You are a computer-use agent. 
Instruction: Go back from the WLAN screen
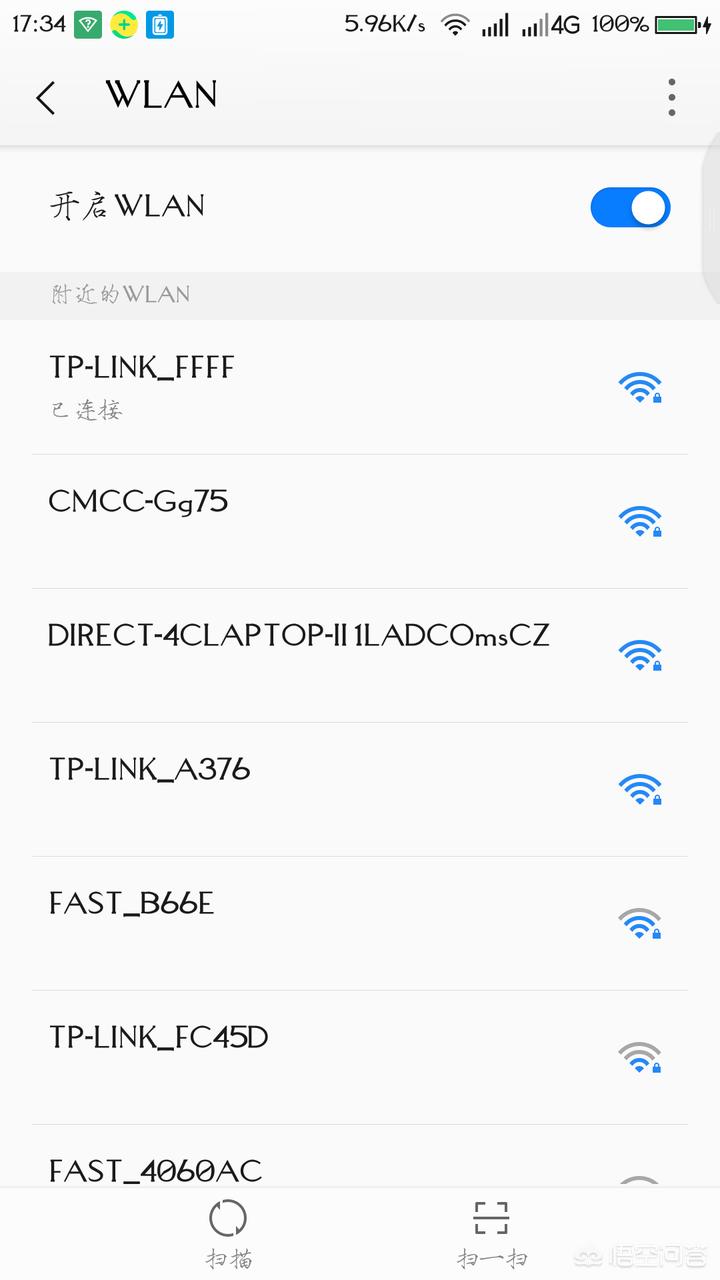(45, 98)
